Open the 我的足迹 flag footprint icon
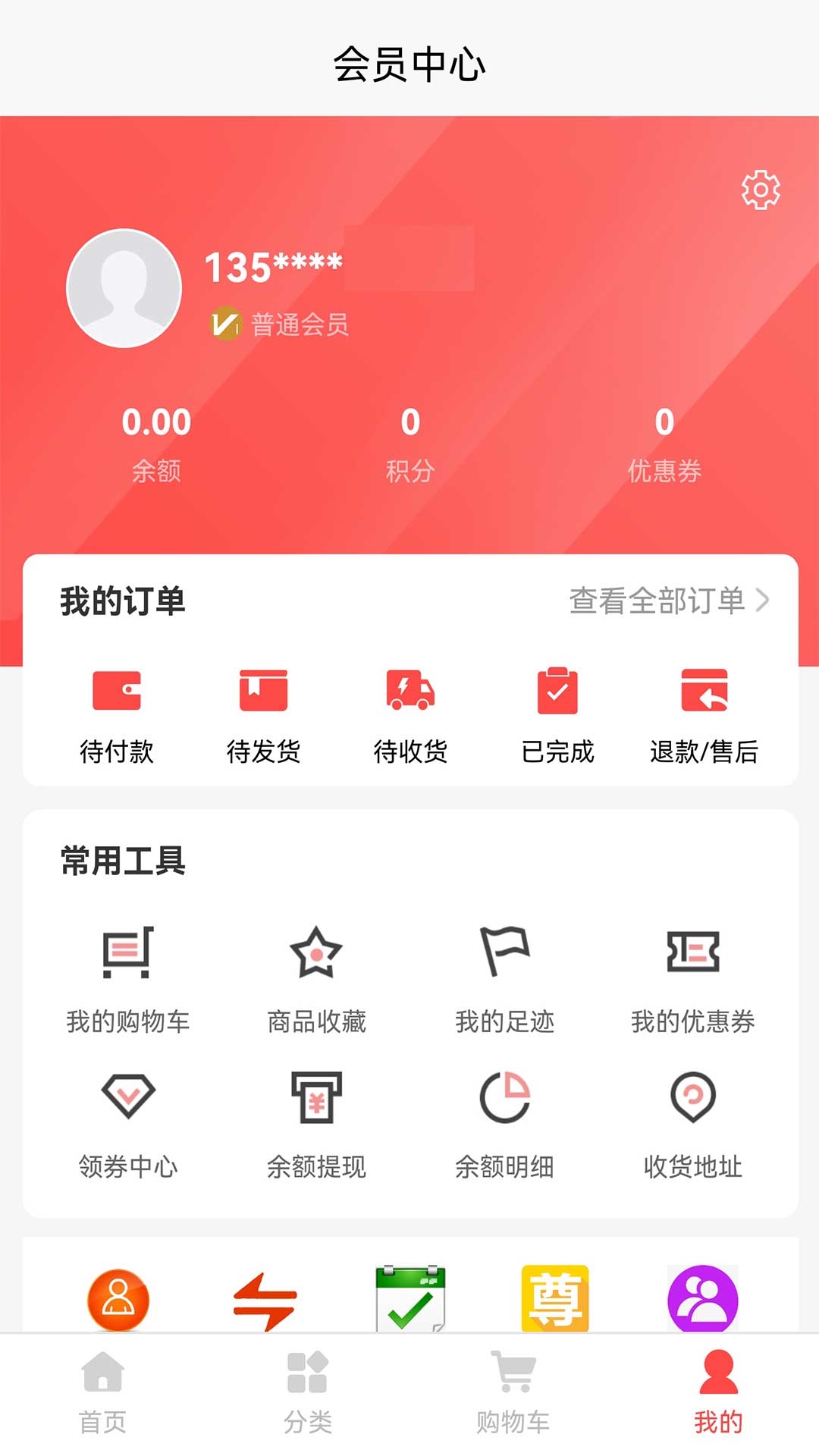 [506, 954]
